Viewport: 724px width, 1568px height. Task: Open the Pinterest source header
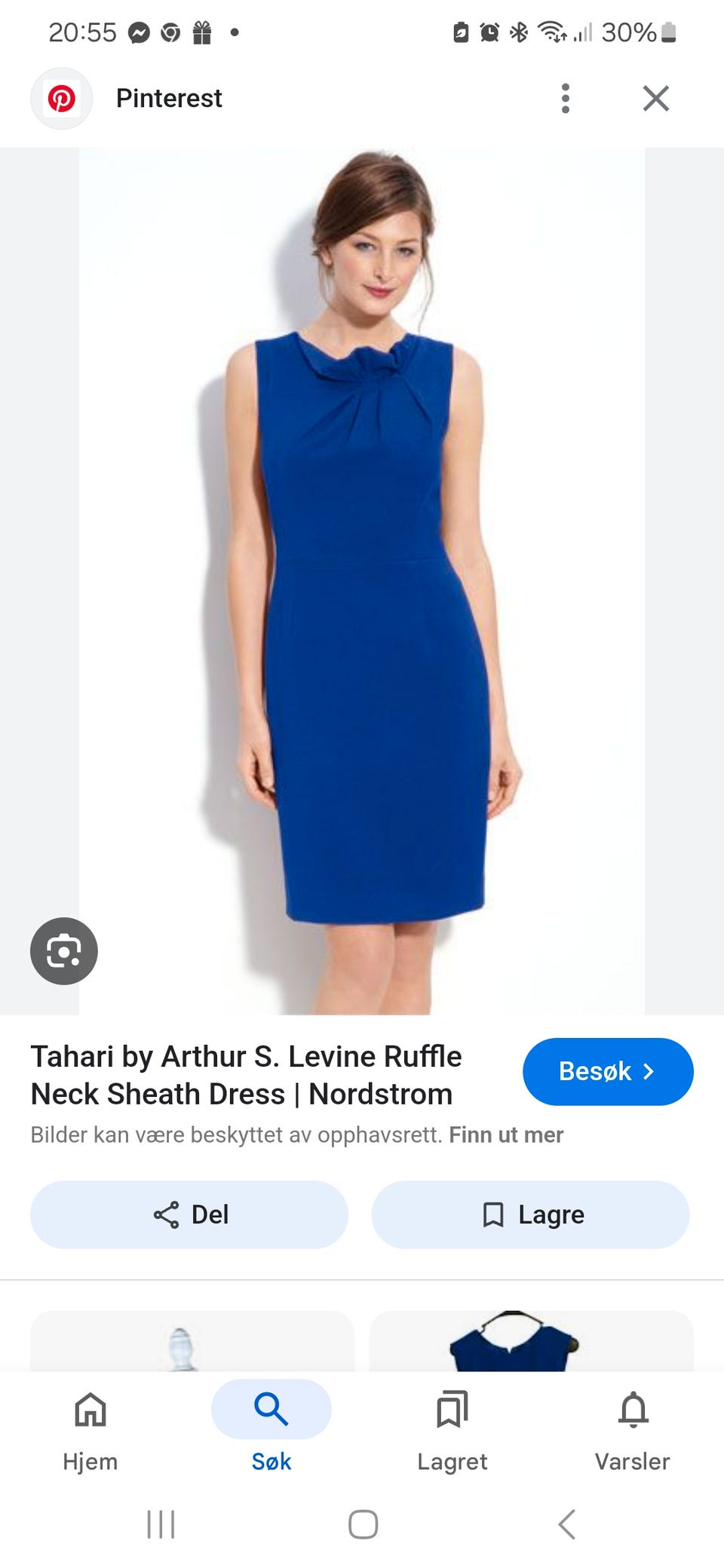point(169,98)
